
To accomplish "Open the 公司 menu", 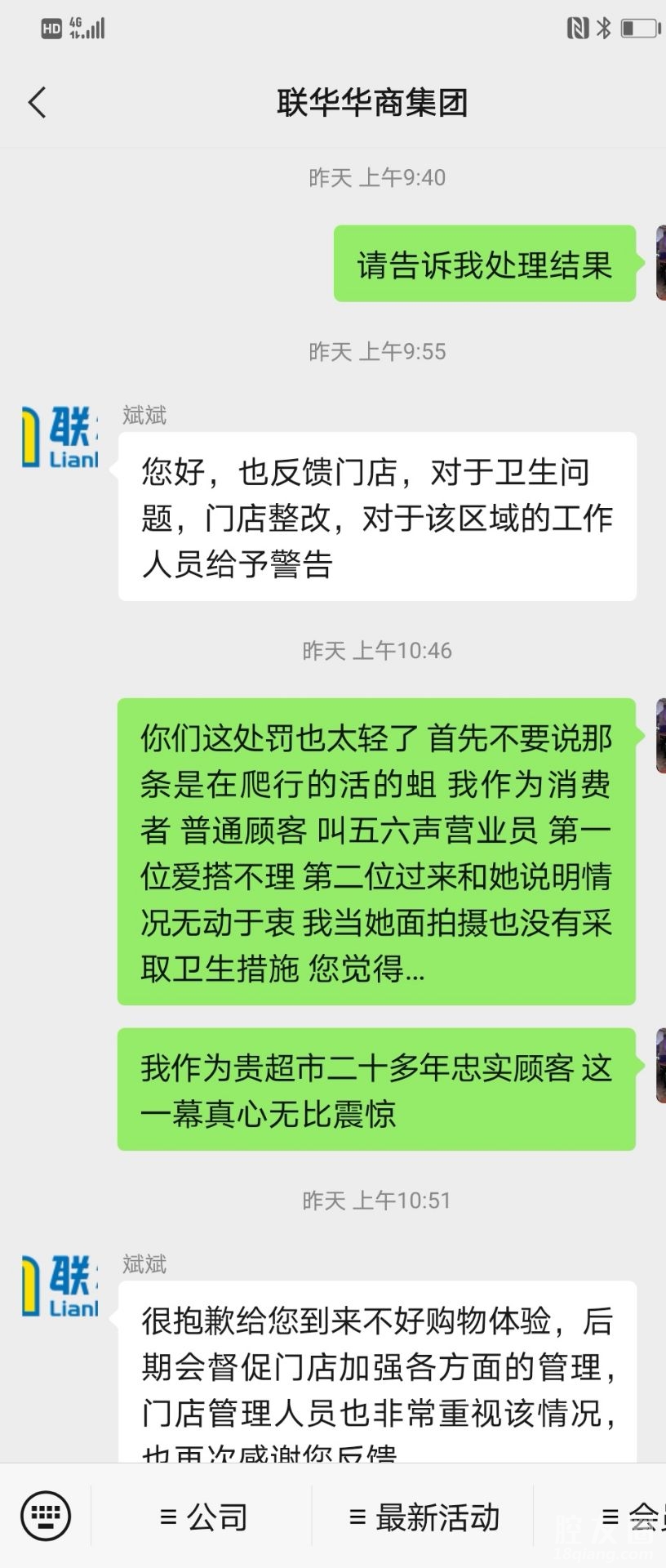I will (203, 1517).
